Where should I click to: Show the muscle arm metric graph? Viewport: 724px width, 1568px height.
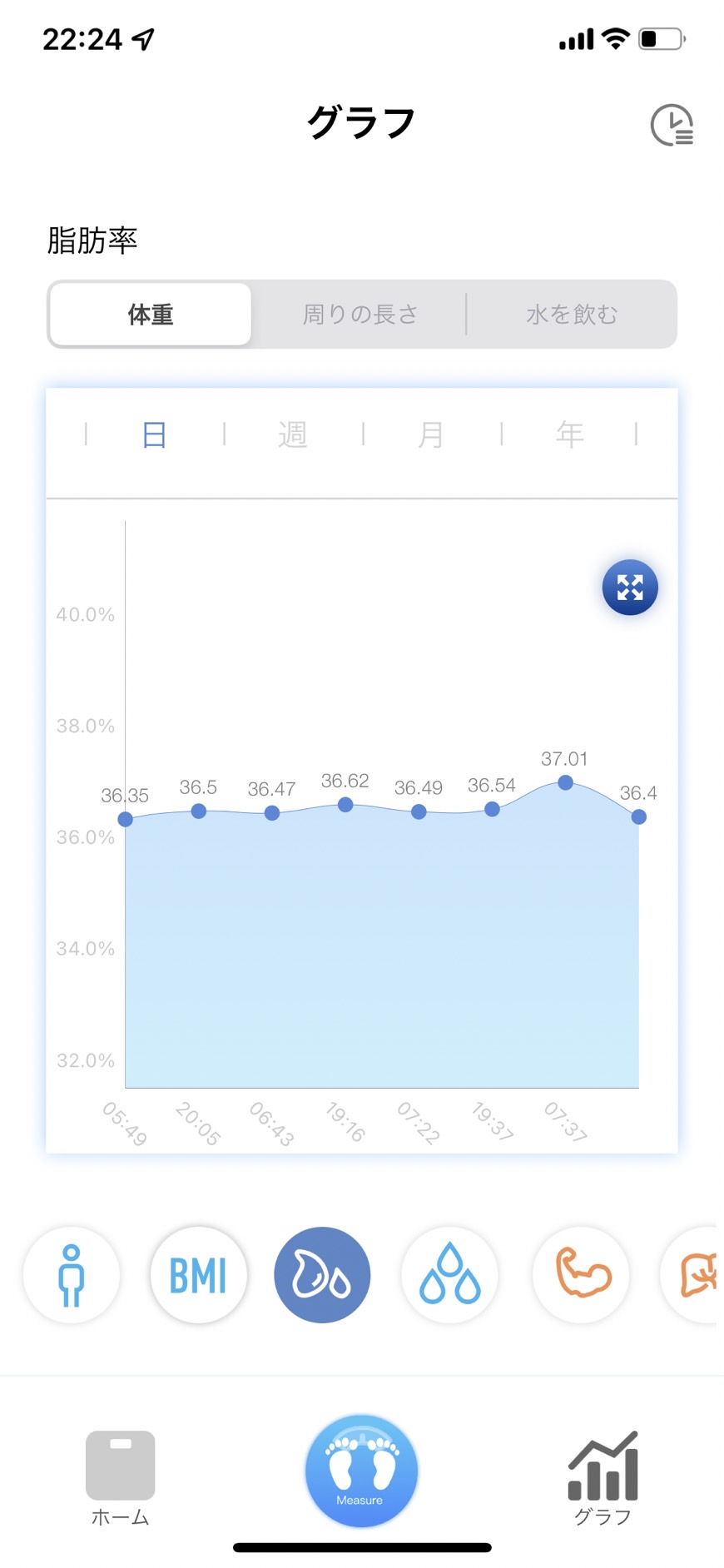582,1275
